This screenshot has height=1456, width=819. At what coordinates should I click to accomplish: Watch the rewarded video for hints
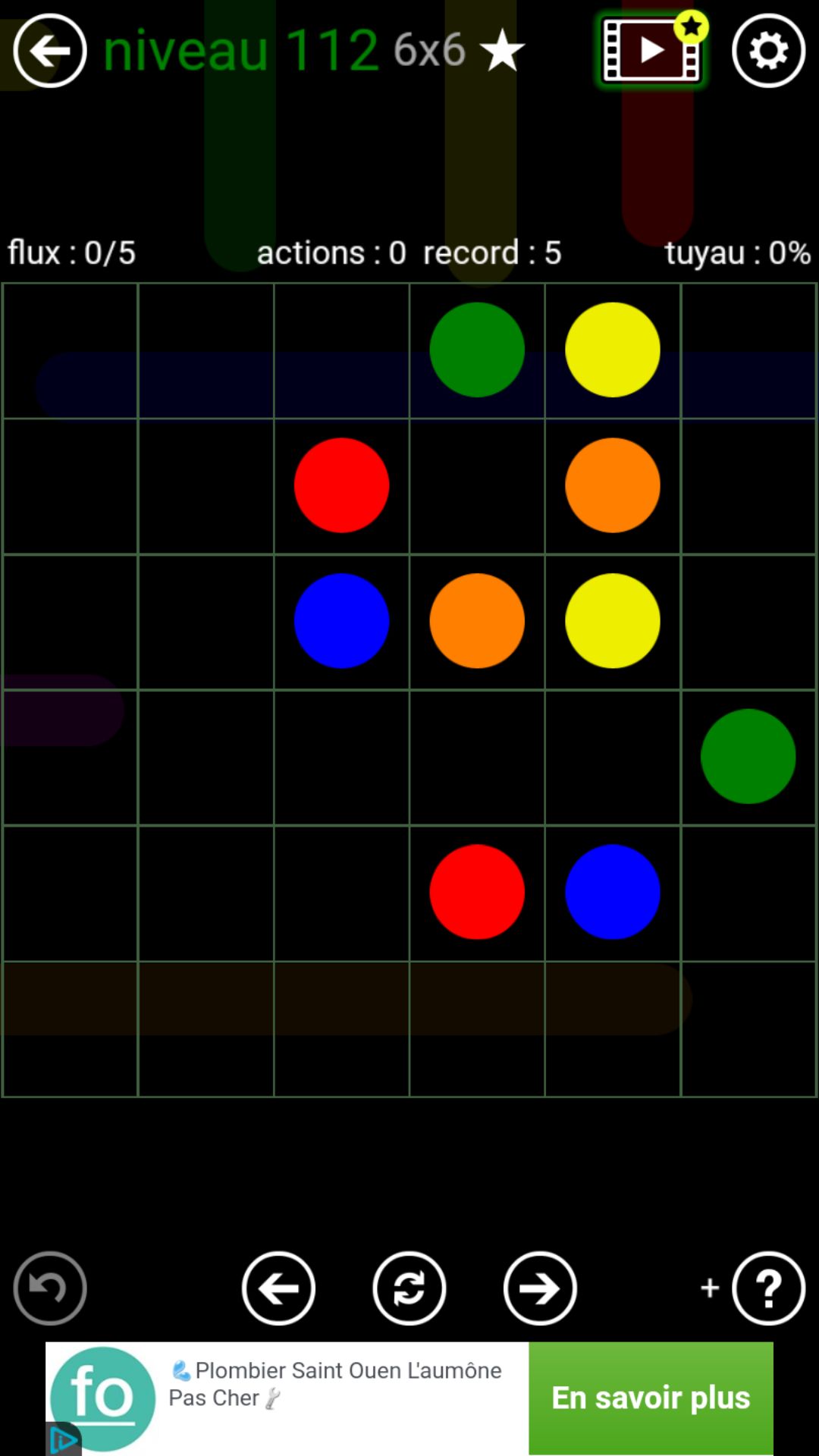(651, 51)
